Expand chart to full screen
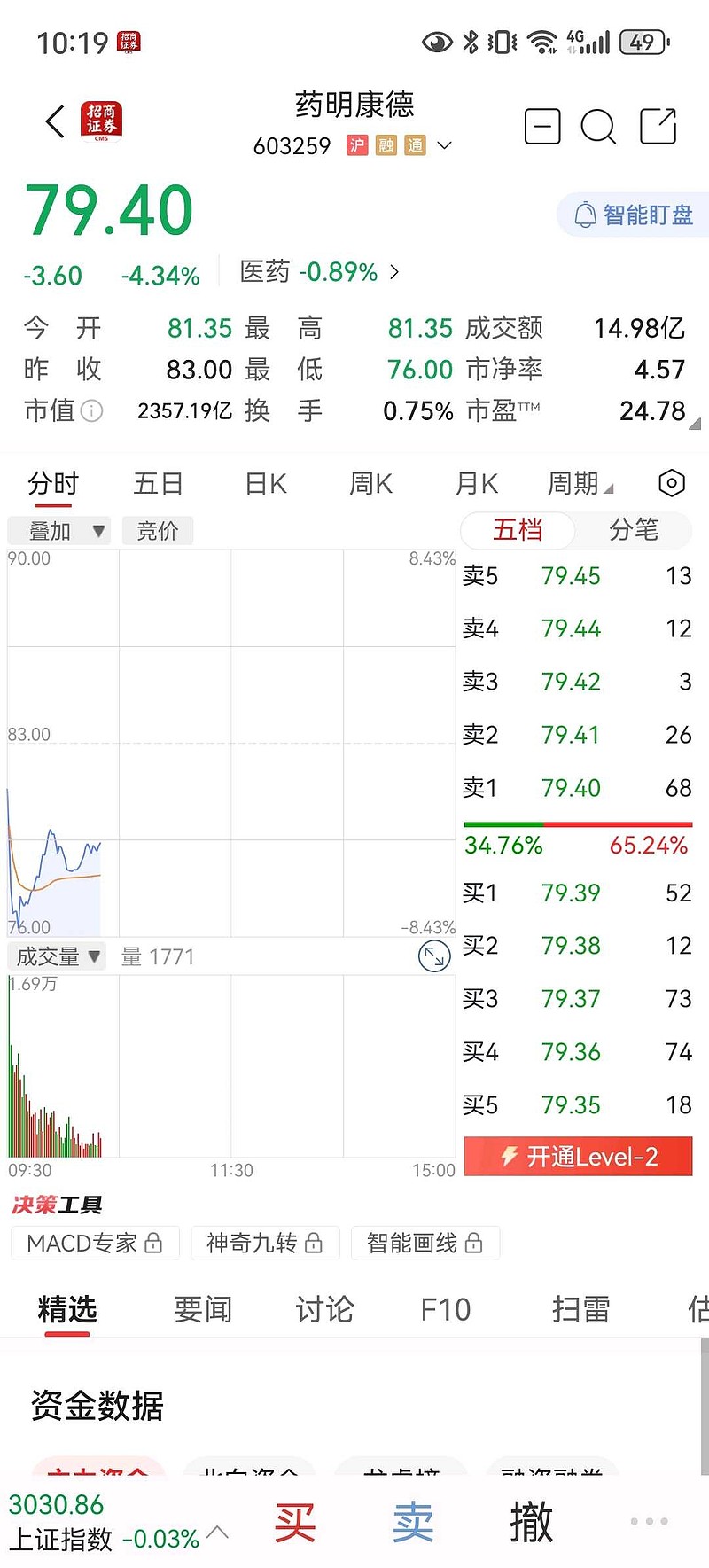 (434, 956)
